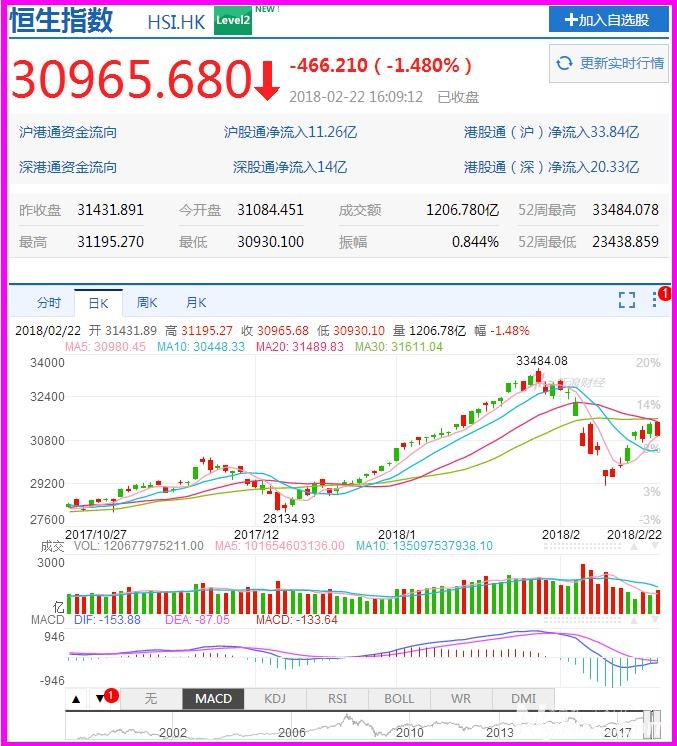
Task: Add HSI to watchlist via 加入自选股
Action: pyautogui.click(x=607, y=19)
